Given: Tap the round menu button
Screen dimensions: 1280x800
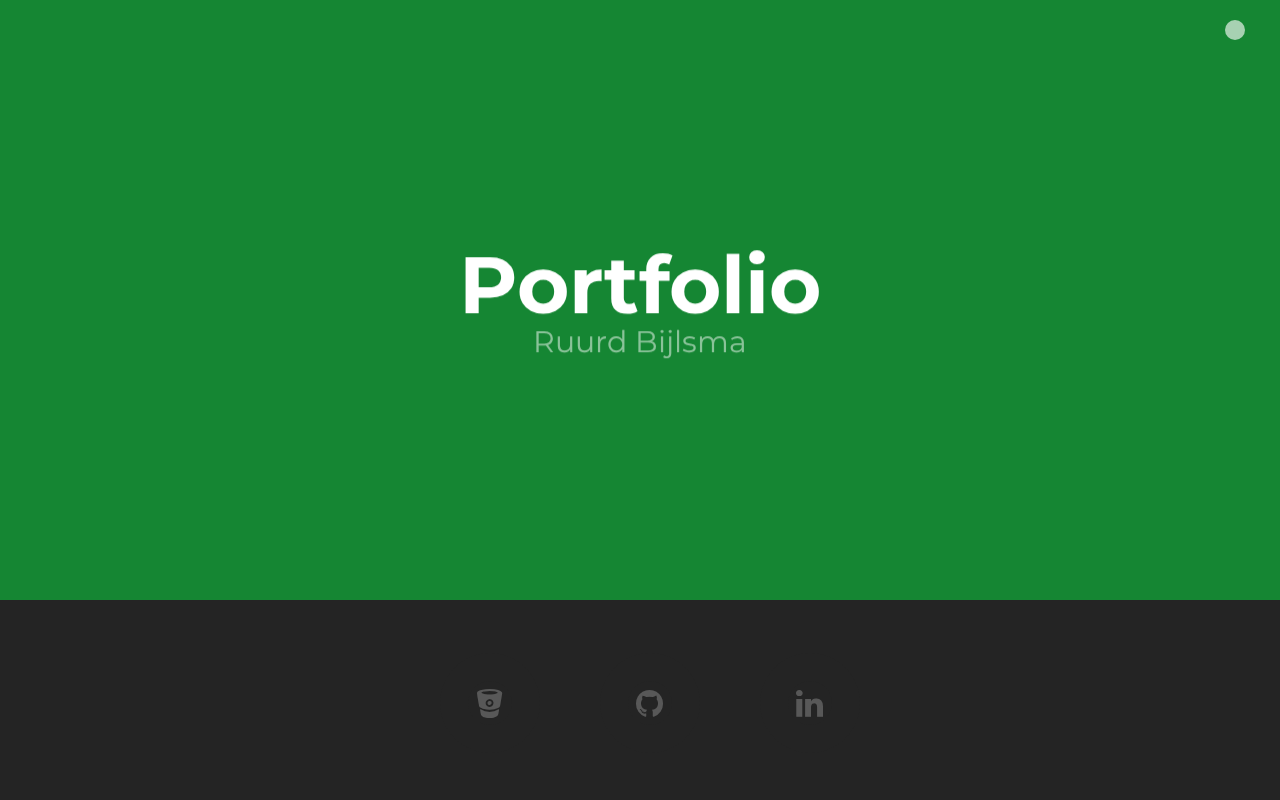Looking at the screenshot, I should coord(1235,30).
